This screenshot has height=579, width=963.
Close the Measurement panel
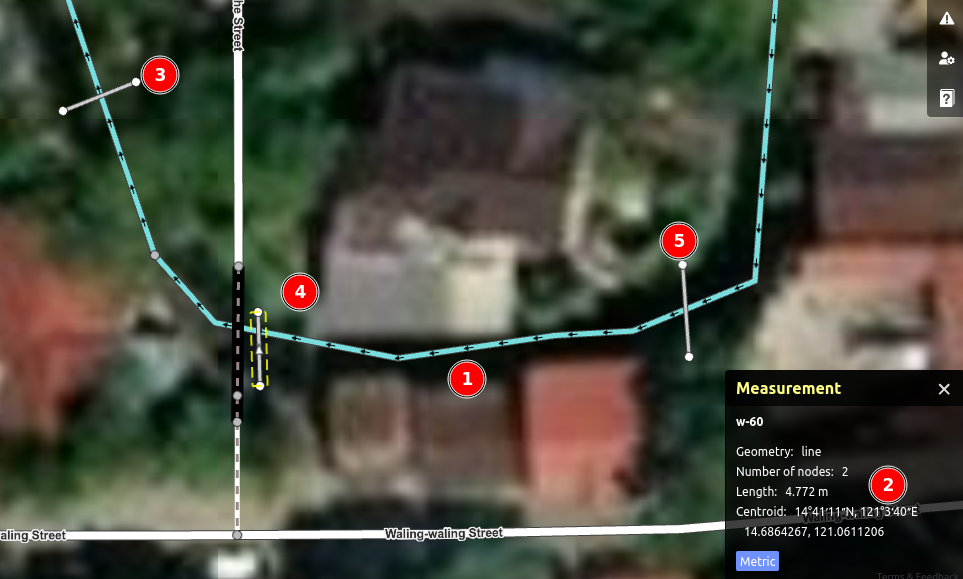point(944,389)
